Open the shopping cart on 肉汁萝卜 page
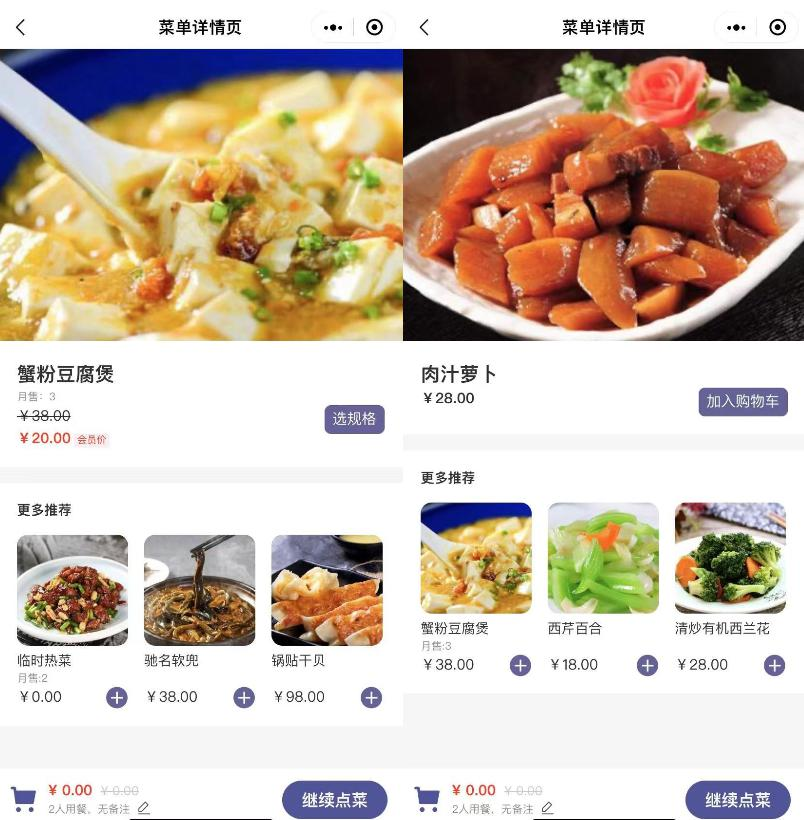 [427, 798]
